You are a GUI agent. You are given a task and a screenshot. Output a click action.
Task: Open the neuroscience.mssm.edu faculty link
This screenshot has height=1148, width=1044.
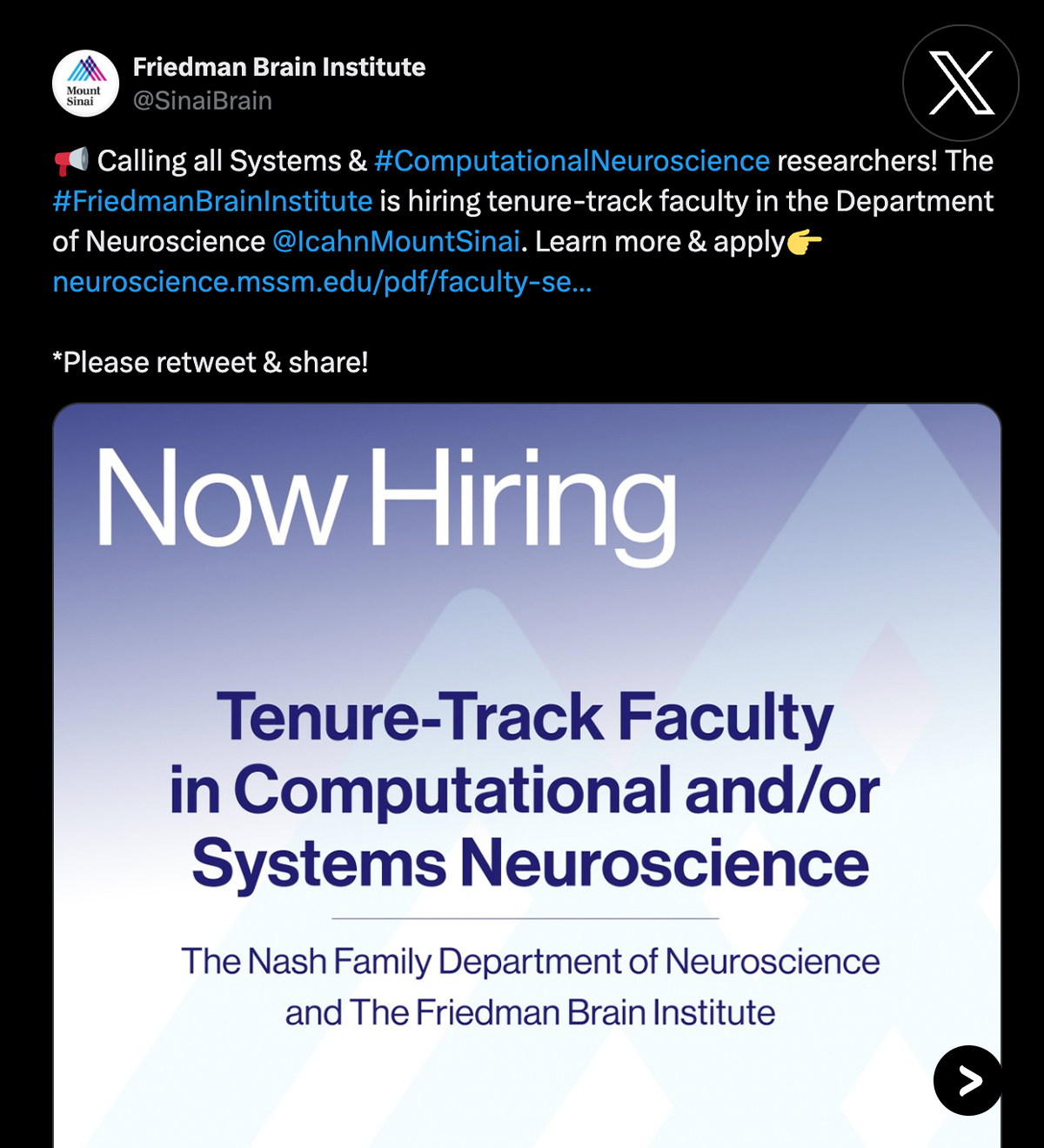pyautogui.click(x=322, y=282)
